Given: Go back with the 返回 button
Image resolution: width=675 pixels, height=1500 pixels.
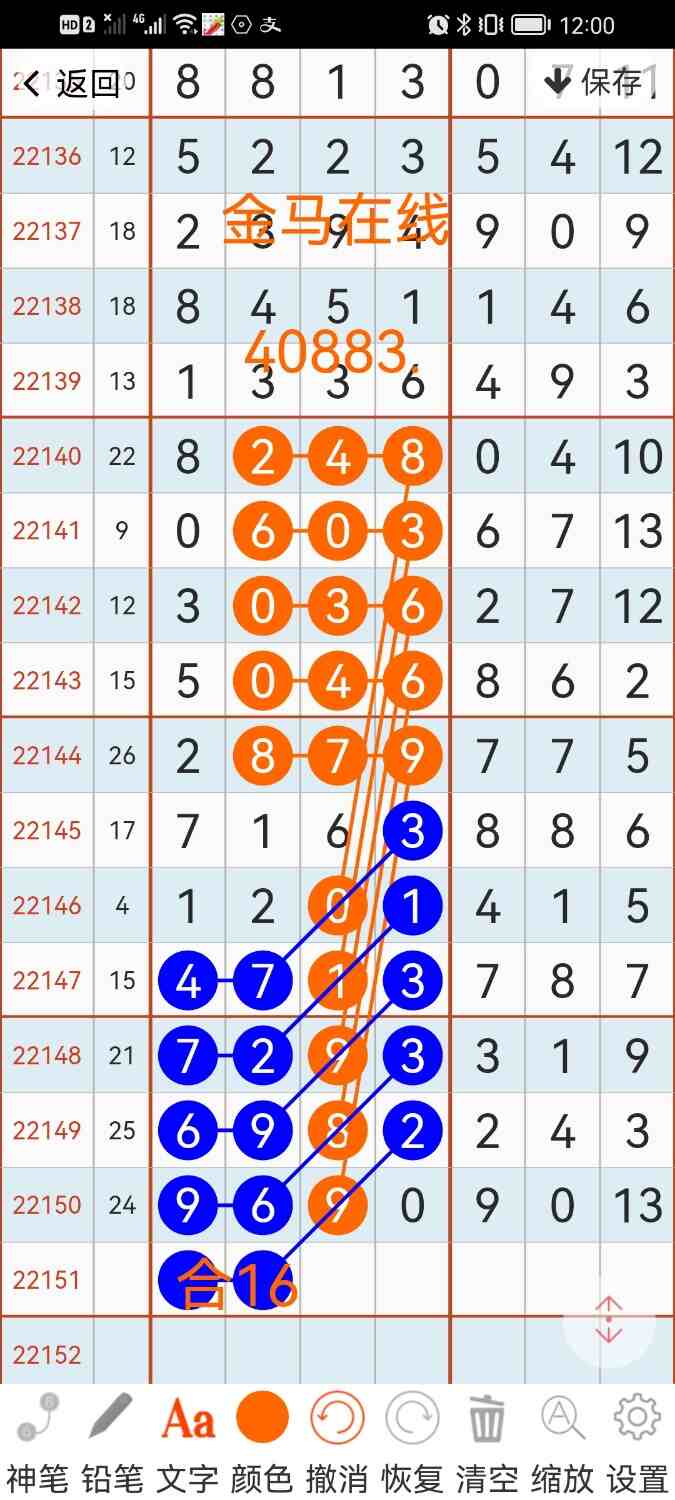Looking at the screenshot, I should coord(71,84).
